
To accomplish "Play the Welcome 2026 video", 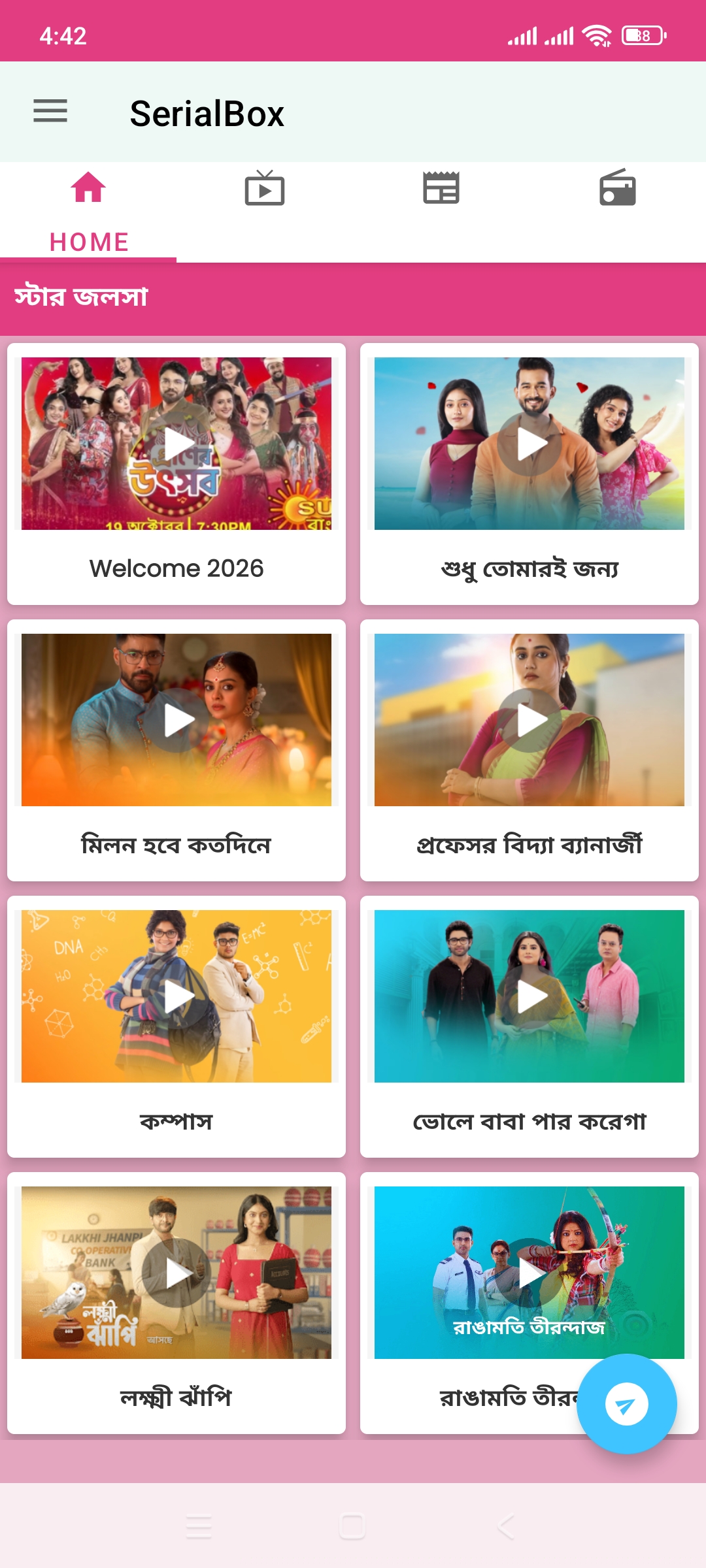I will (177, 444).
